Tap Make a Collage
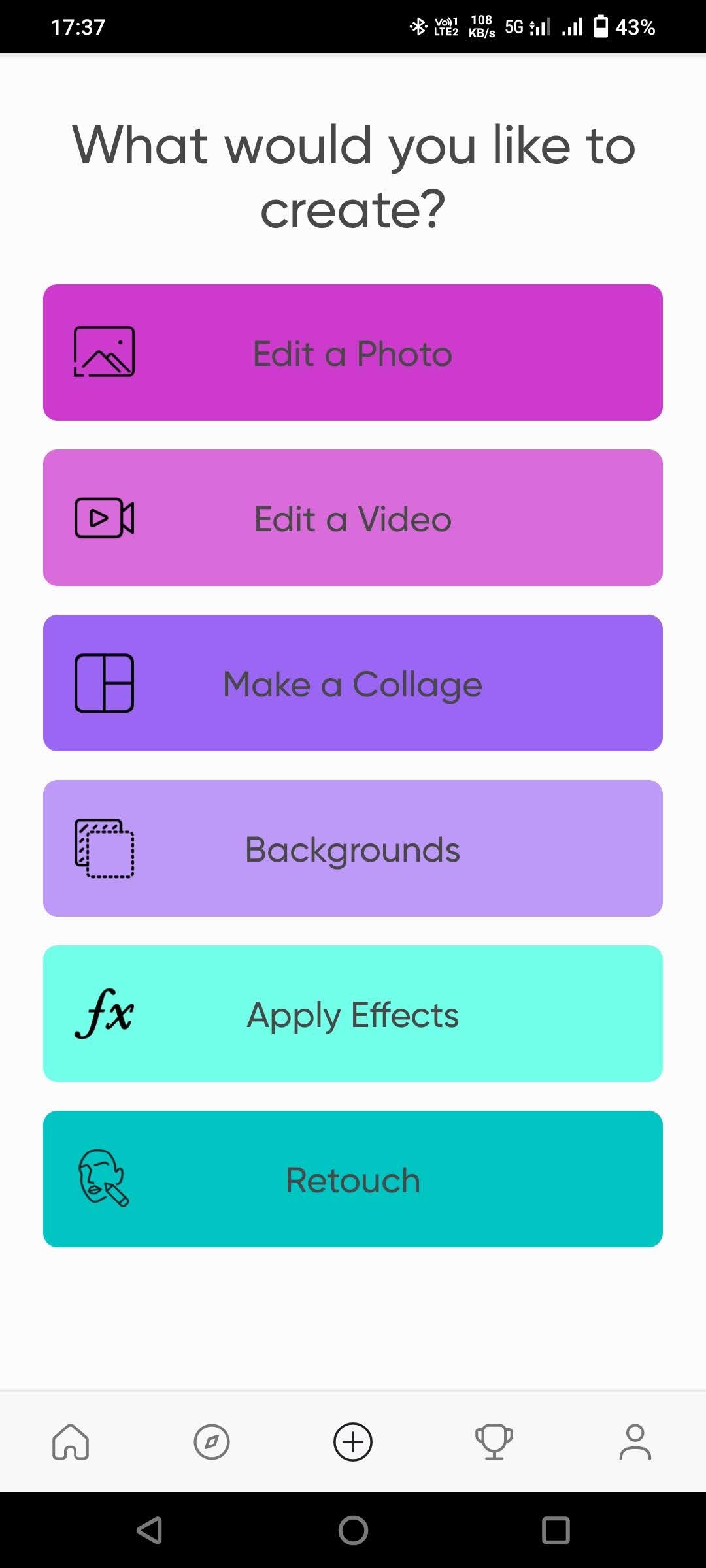Image resolution: width=706 pixels, height=1568 pixels. pos(352,683)
